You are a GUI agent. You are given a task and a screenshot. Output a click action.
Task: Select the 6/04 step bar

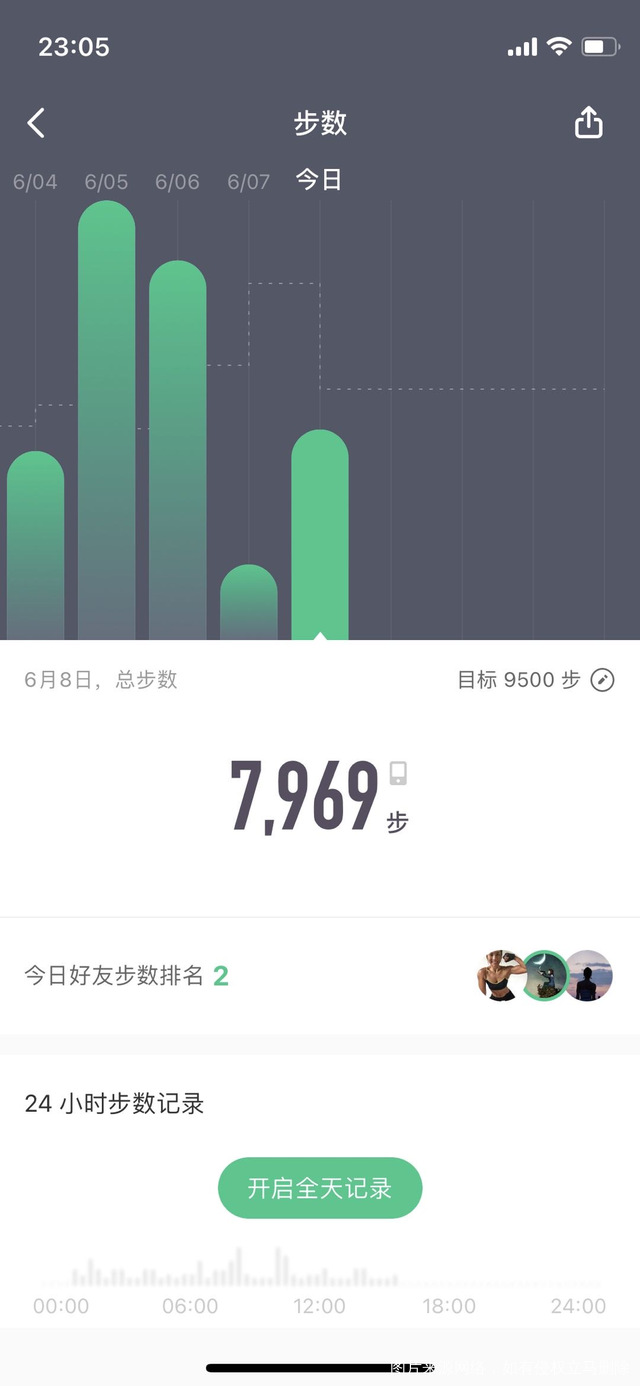point(35,545)
